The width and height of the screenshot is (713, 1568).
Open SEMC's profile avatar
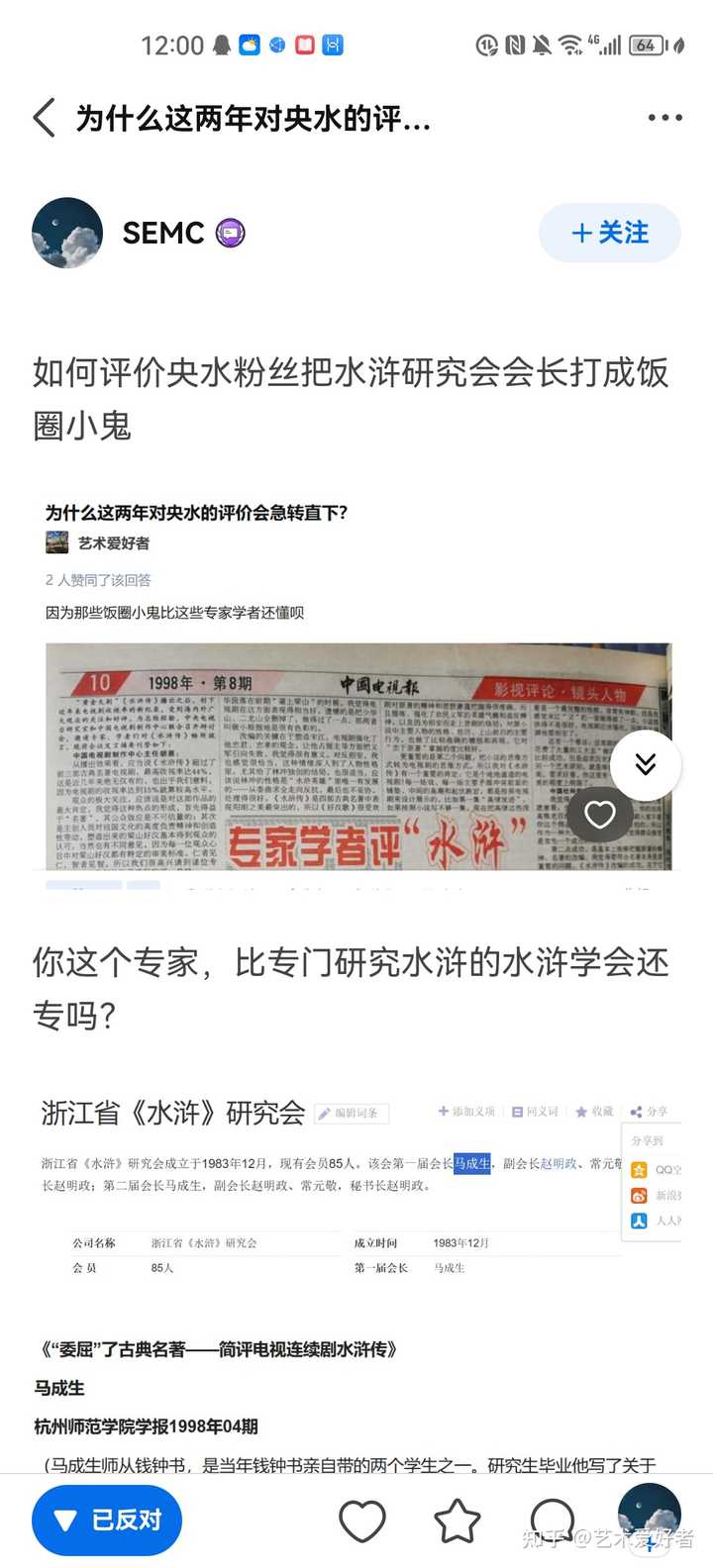tap(67, 234)
